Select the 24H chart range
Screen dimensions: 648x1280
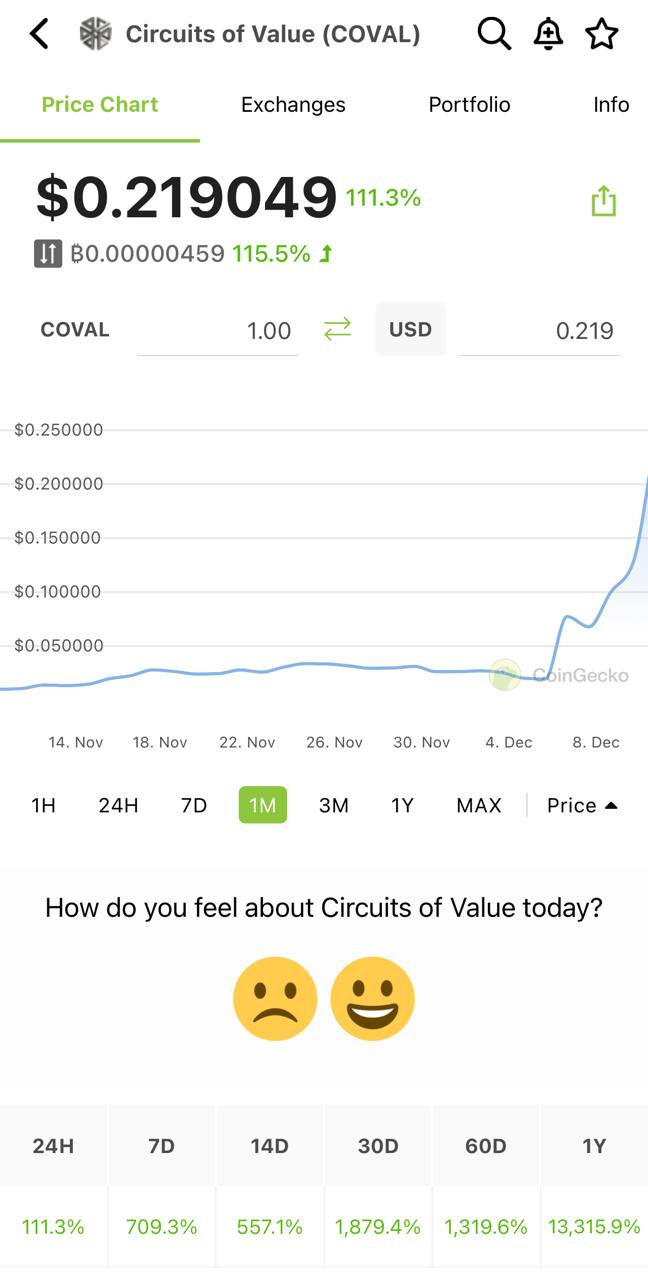[x=118, y=805]
